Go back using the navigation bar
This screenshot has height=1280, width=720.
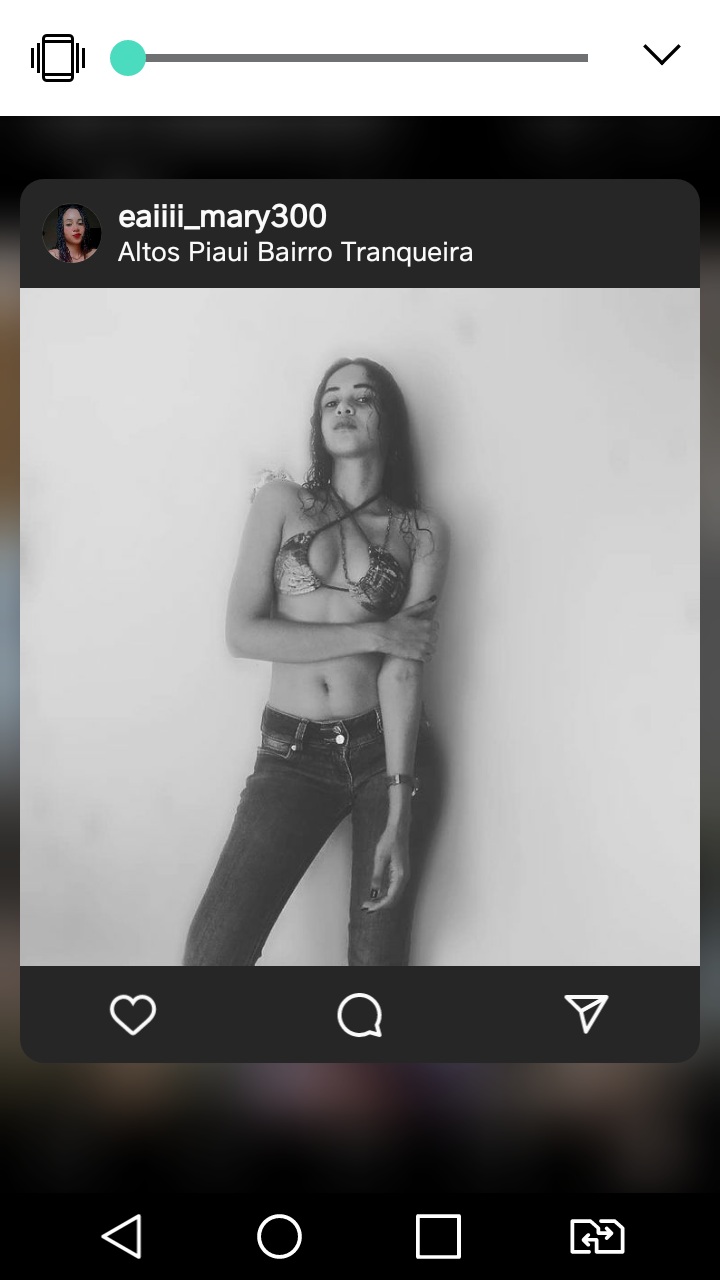[122, 1237]
